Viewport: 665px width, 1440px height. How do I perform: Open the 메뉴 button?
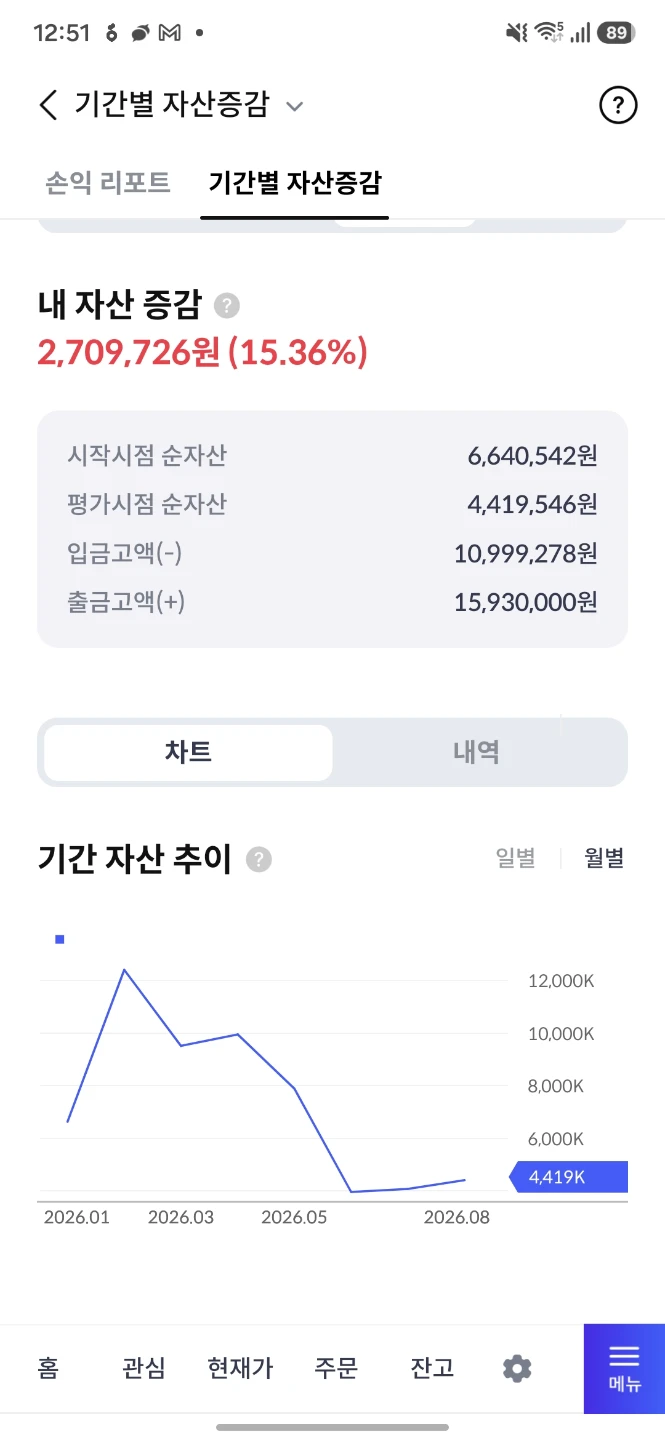tap(624, 1369)
